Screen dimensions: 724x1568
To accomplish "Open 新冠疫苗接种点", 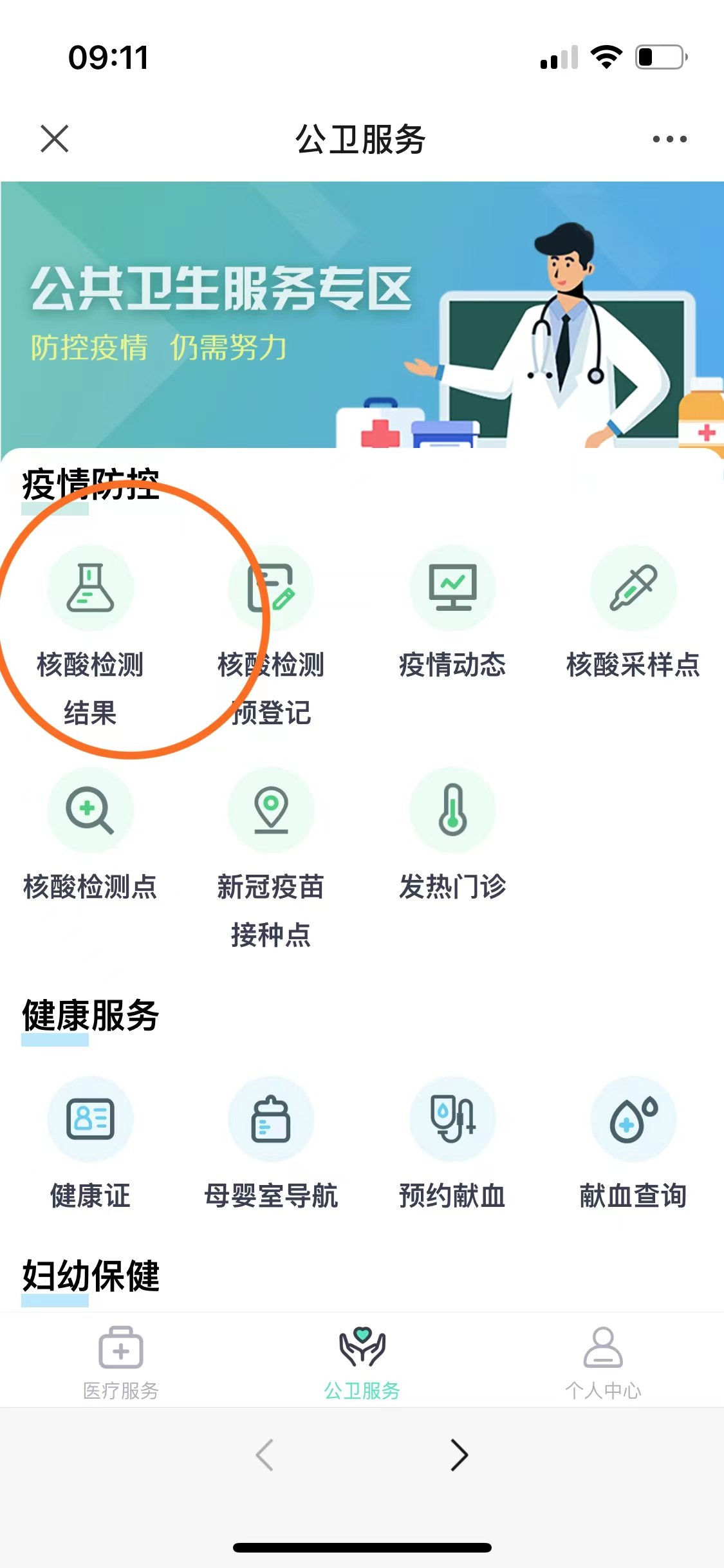I will 271,811.
